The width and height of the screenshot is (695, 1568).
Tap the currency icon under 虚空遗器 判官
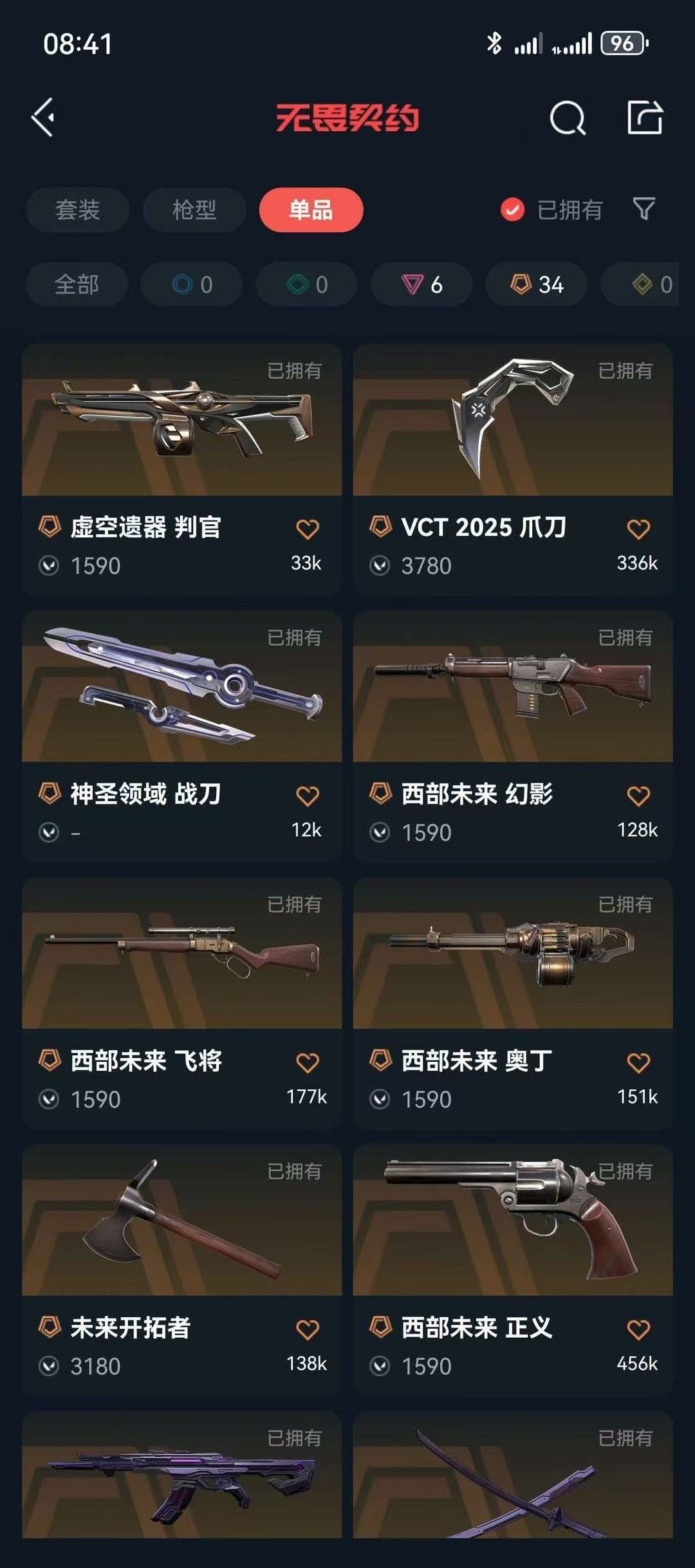[x=51, y=565]
